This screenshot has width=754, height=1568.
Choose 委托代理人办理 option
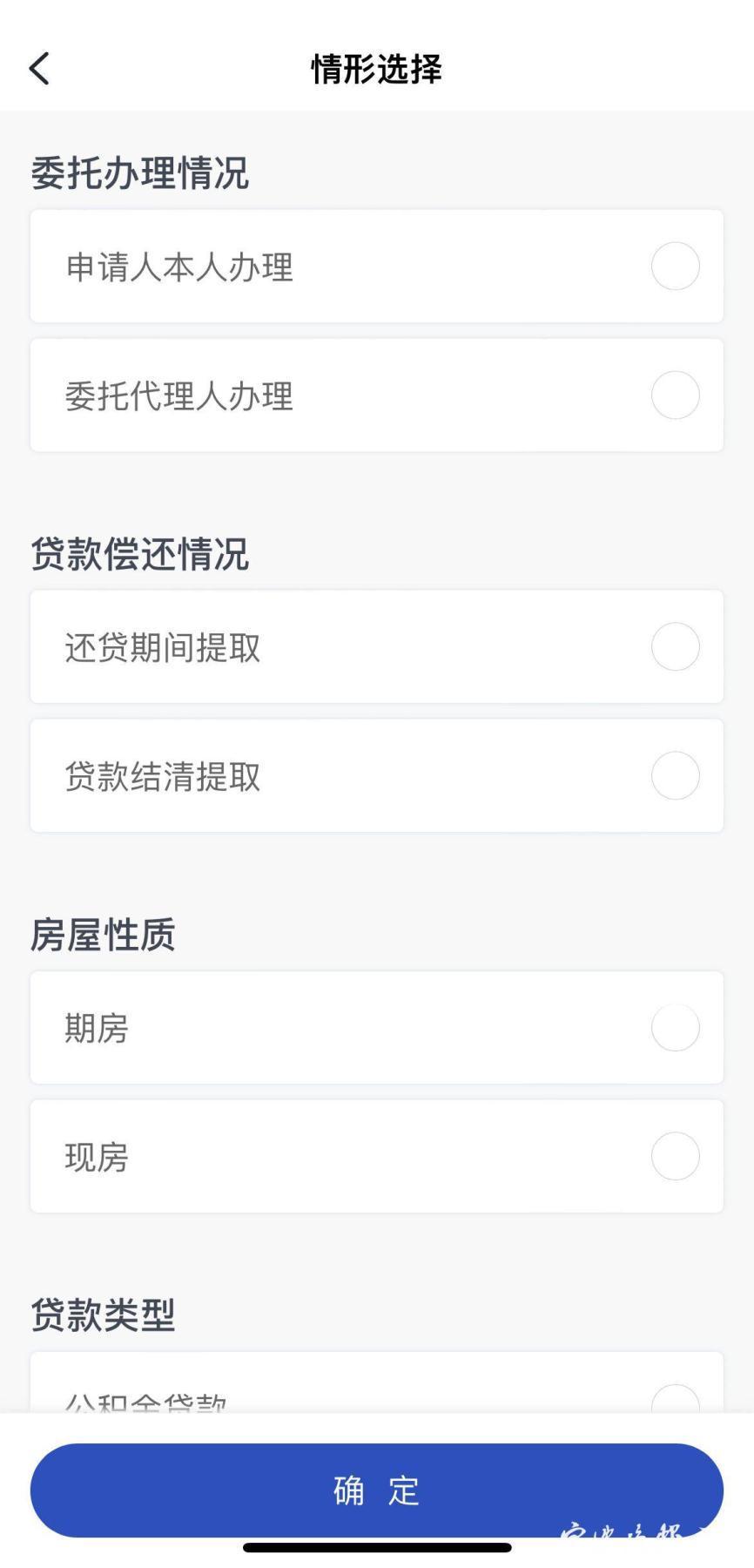point(675,395)
